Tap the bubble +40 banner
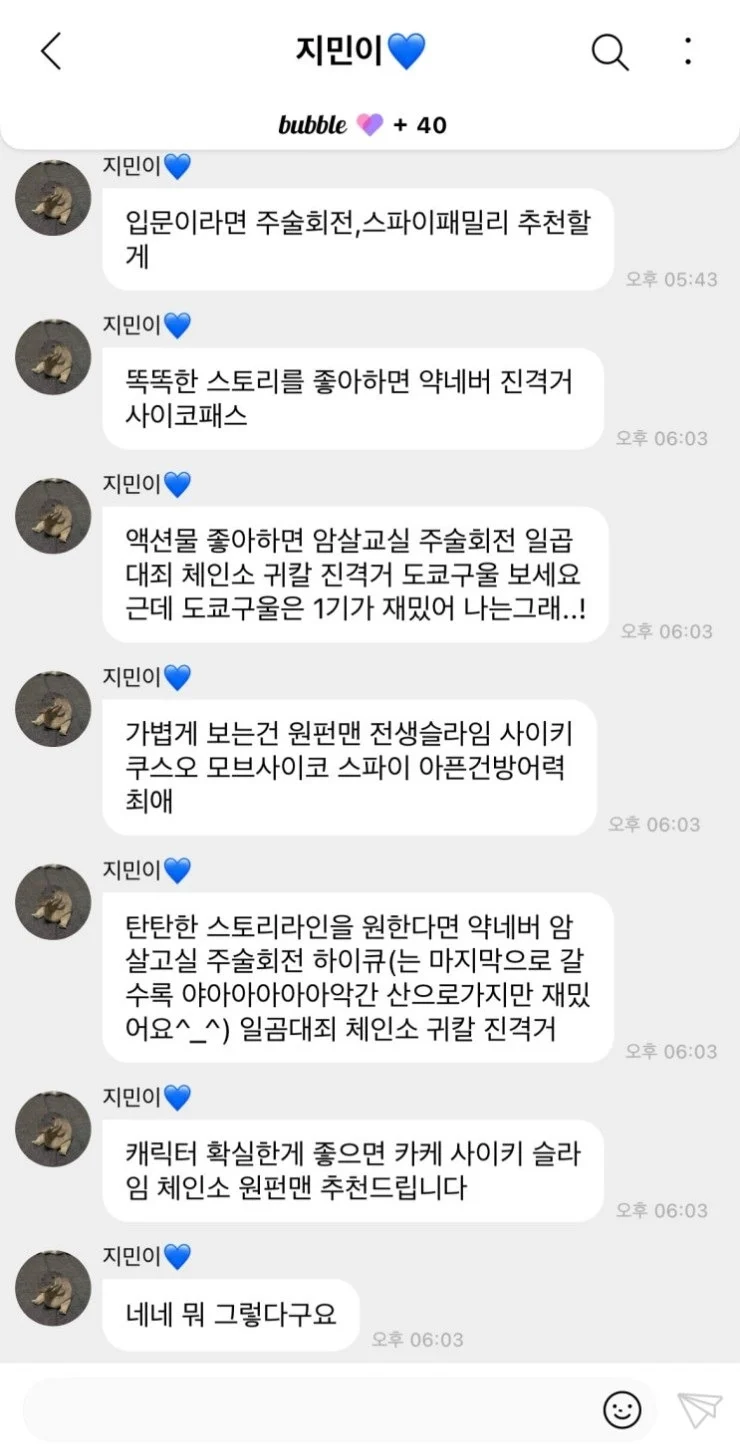 [x=362, y=125]
